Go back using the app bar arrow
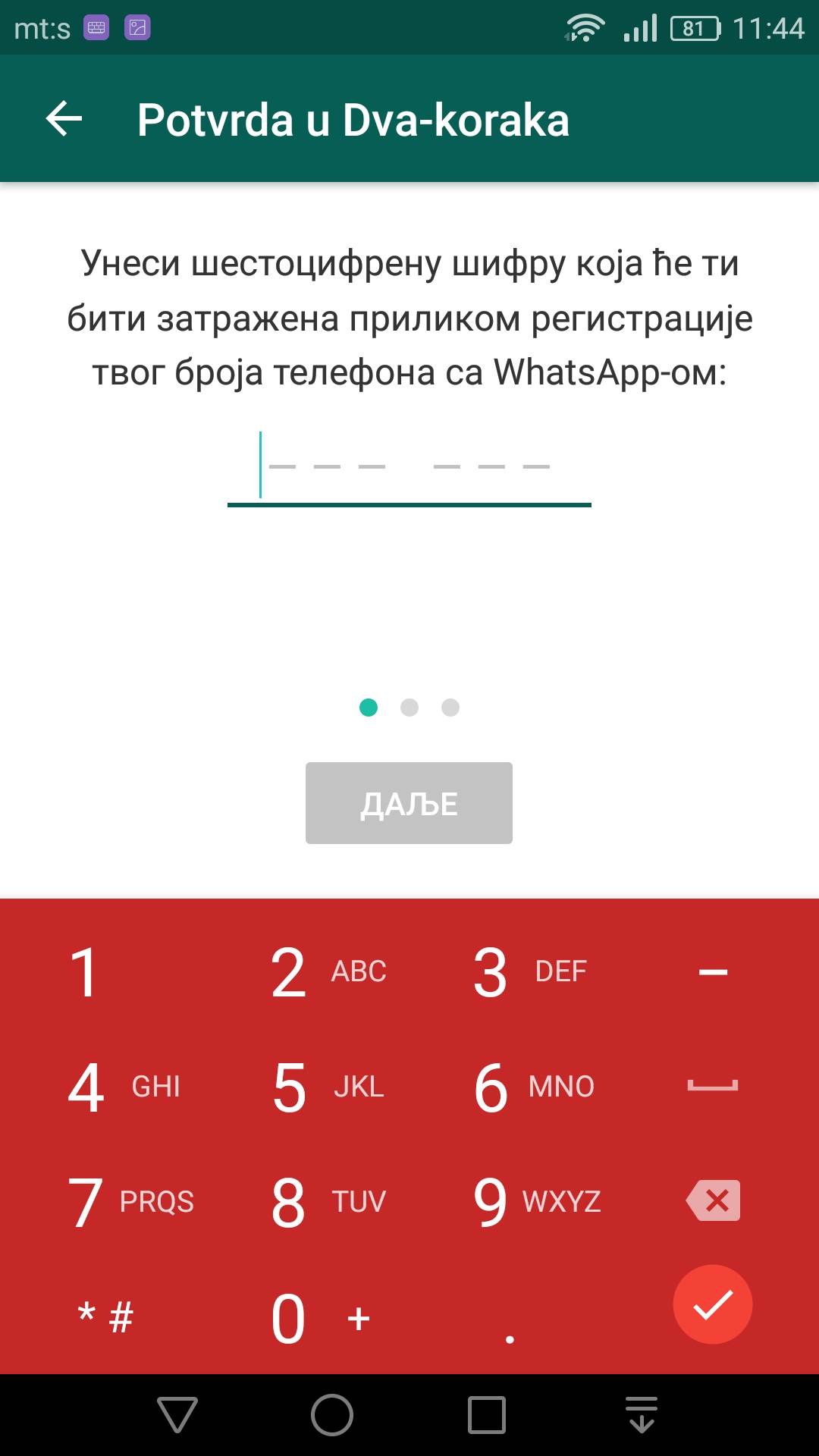This screenshot has height=1456, width=819. (x=64, y=119)
